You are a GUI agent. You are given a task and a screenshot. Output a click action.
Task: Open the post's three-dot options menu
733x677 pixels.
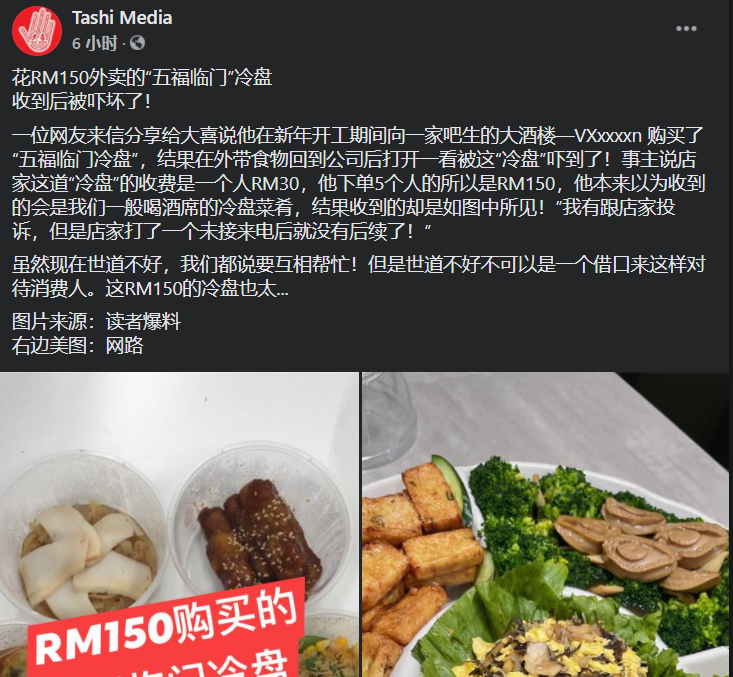click(x=686, y=29)
